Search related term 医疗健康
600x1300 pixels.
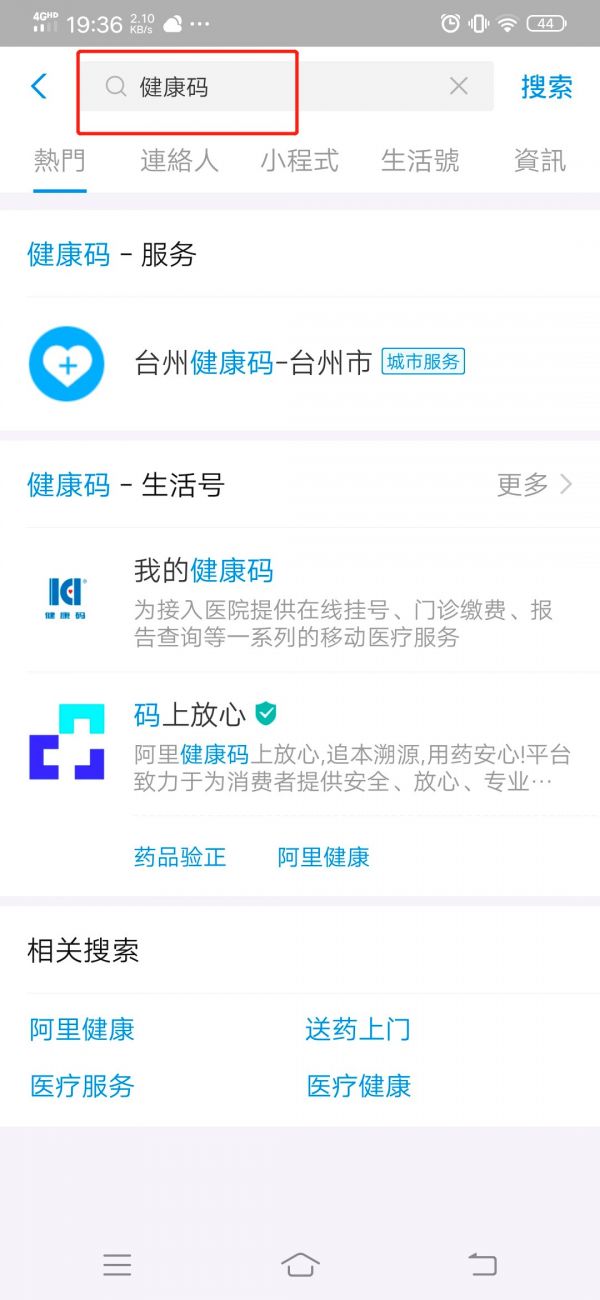tap(359, 1086)
